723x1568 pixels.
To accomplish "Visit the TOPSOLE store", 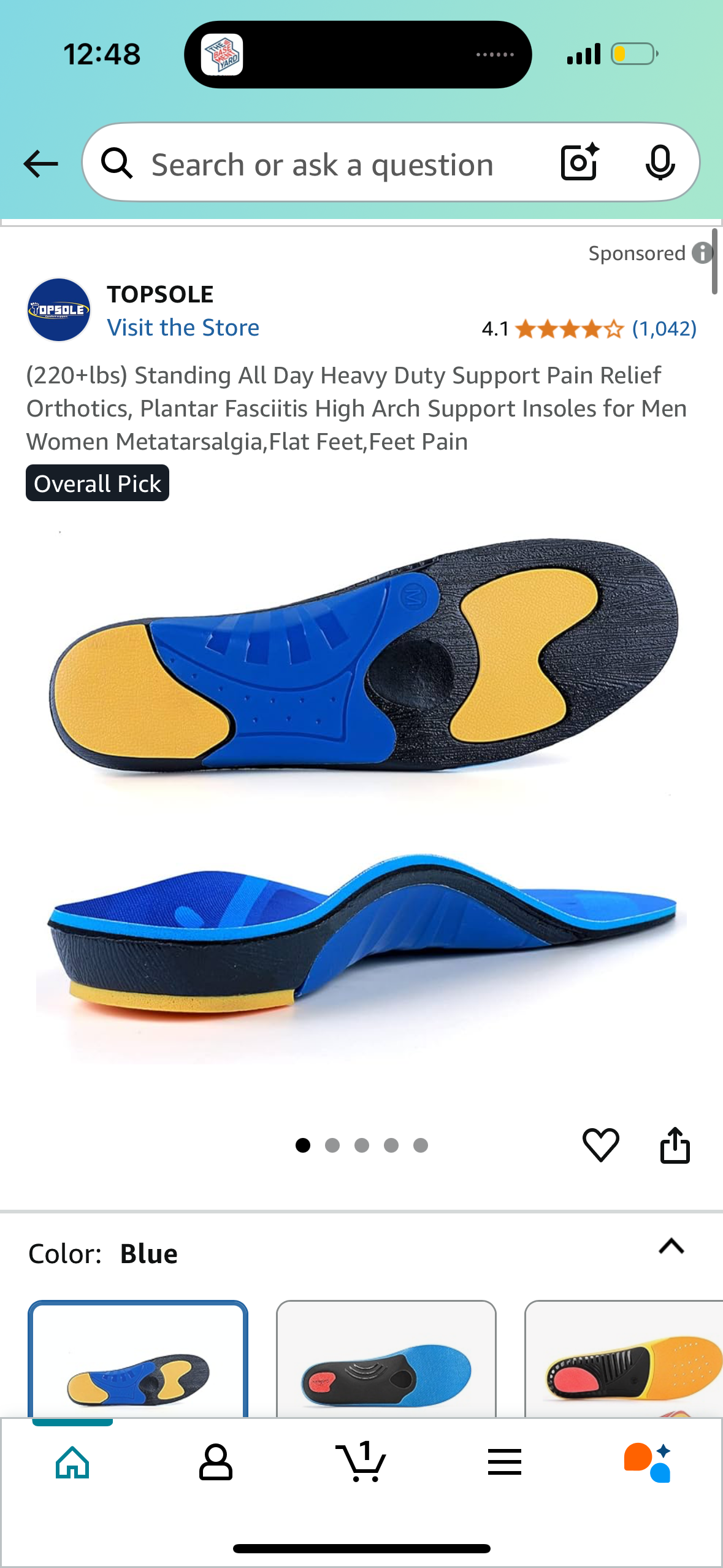I will 183,328.
